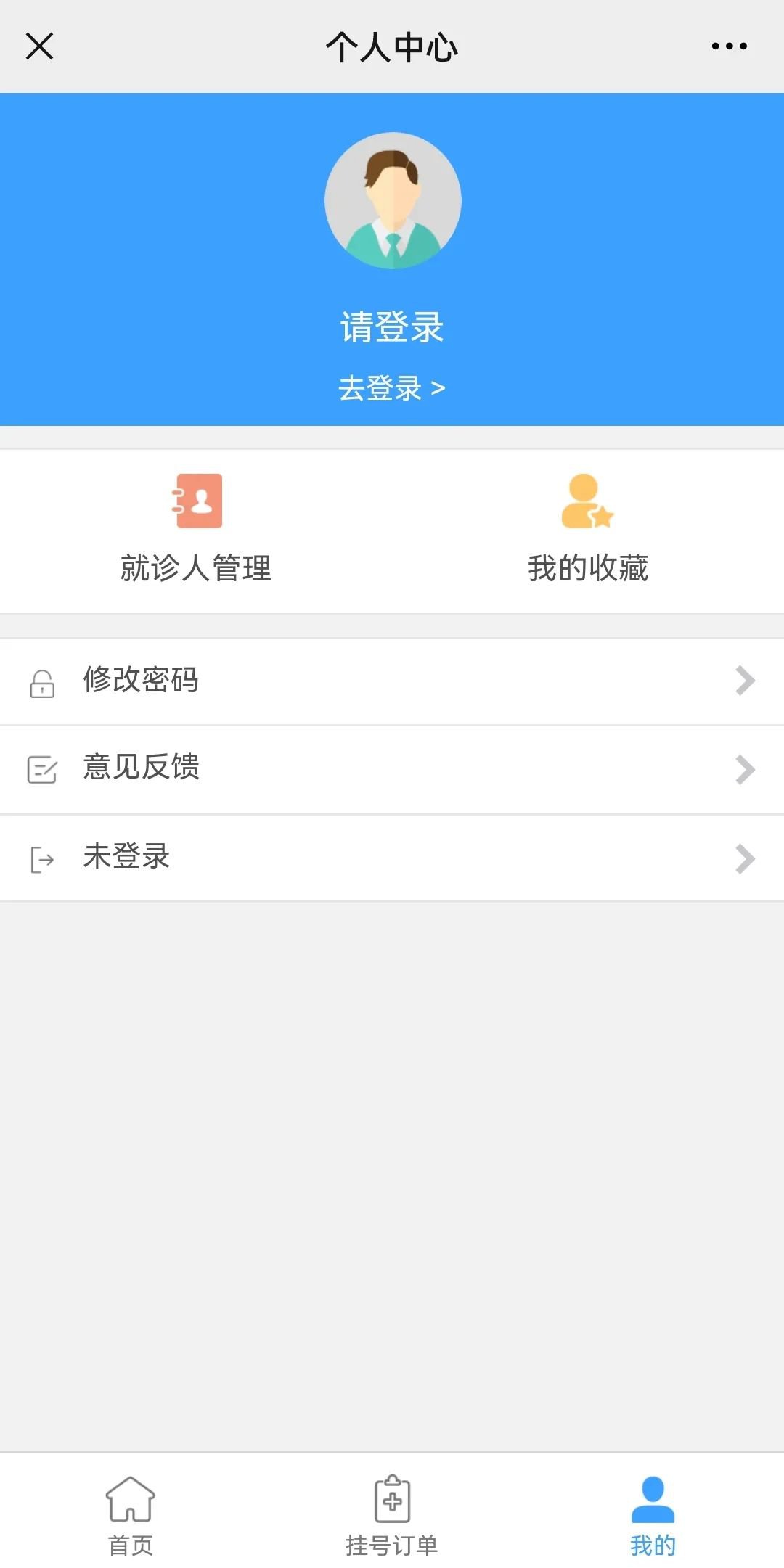Viewport: 784px width, 1568px height.
Task: Open 我的收藏 favorites
Action: click(x=588, y=530)
